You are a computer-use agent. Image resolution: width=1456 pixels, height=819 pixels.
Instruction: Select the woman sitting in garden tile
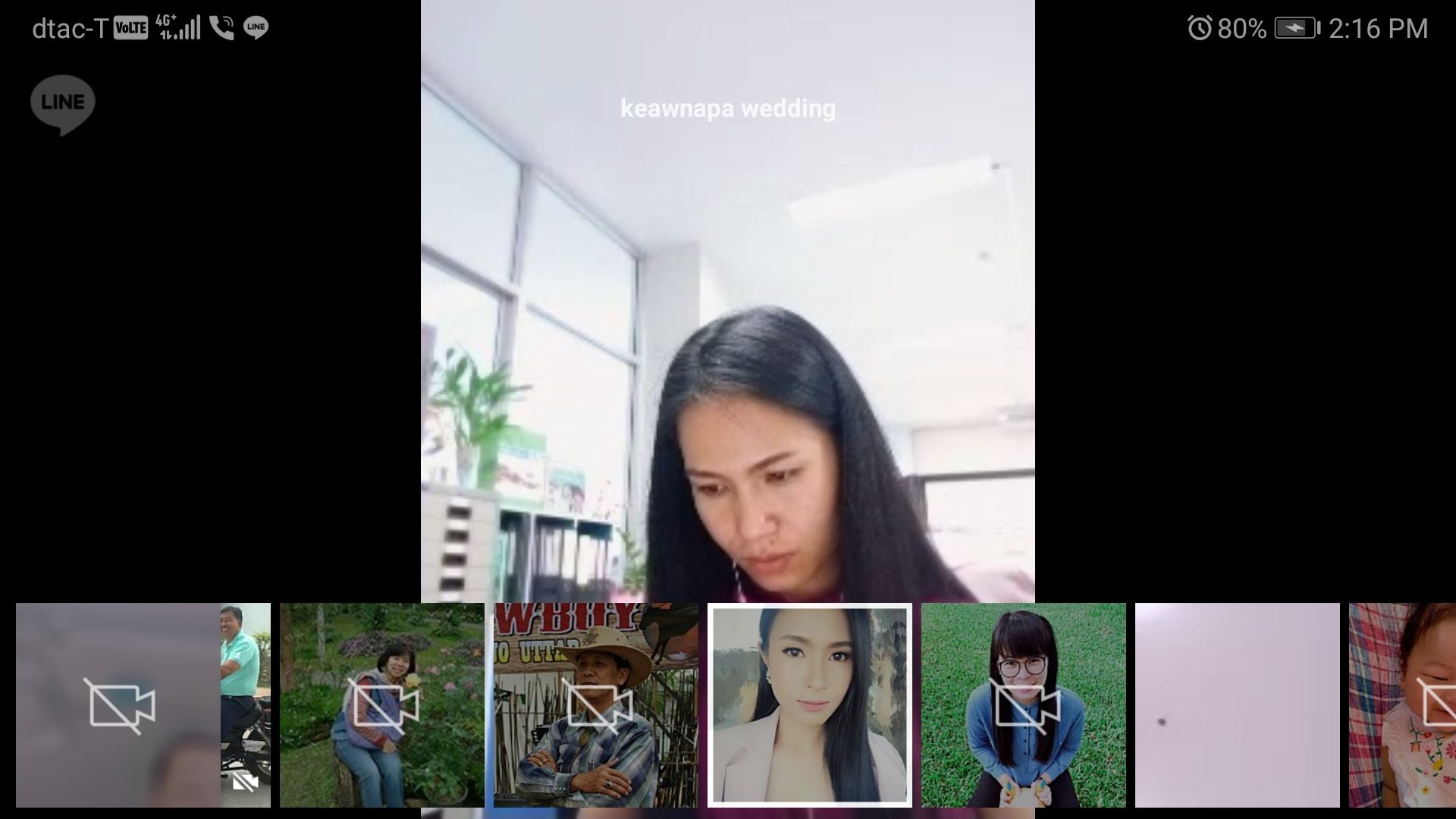(381, 705)
